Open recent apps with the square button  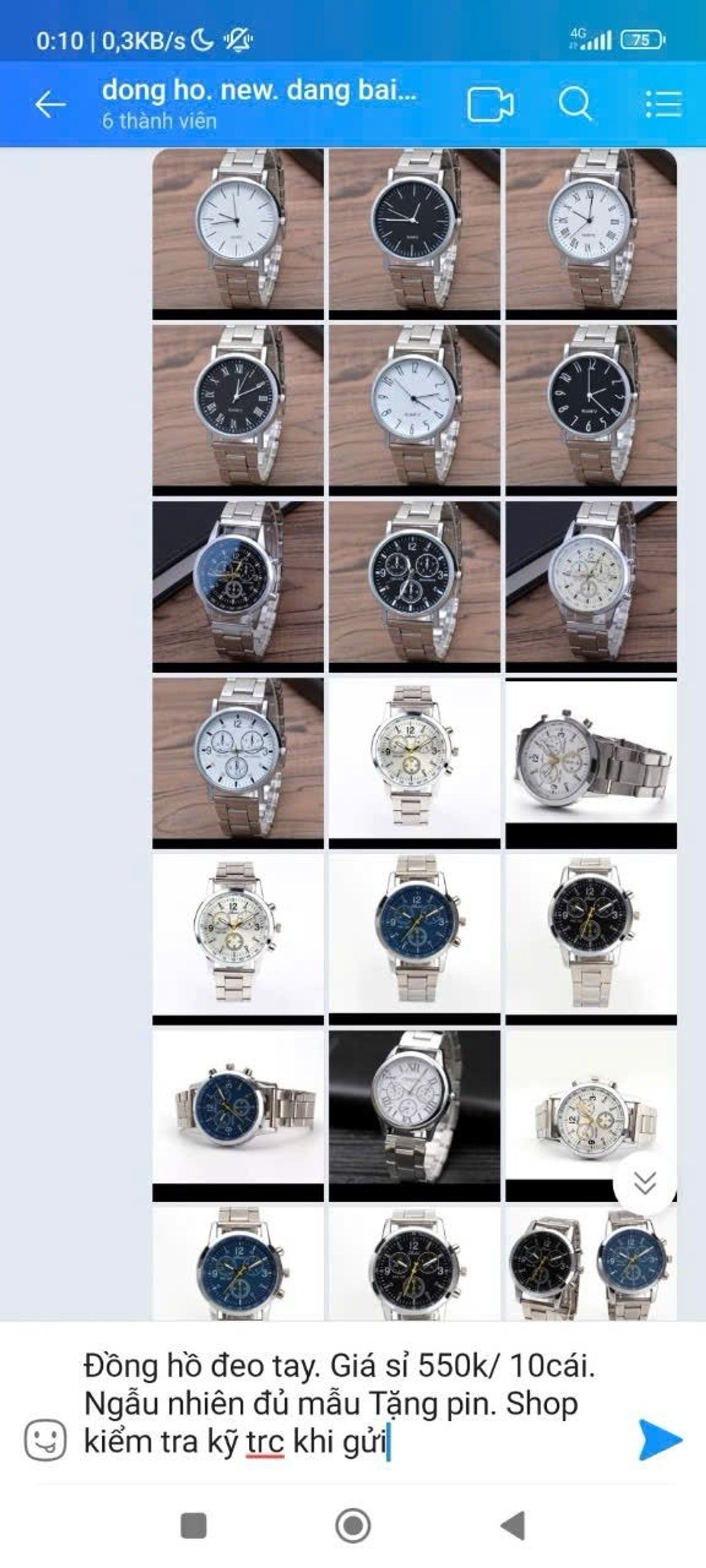click(194, 1526)
